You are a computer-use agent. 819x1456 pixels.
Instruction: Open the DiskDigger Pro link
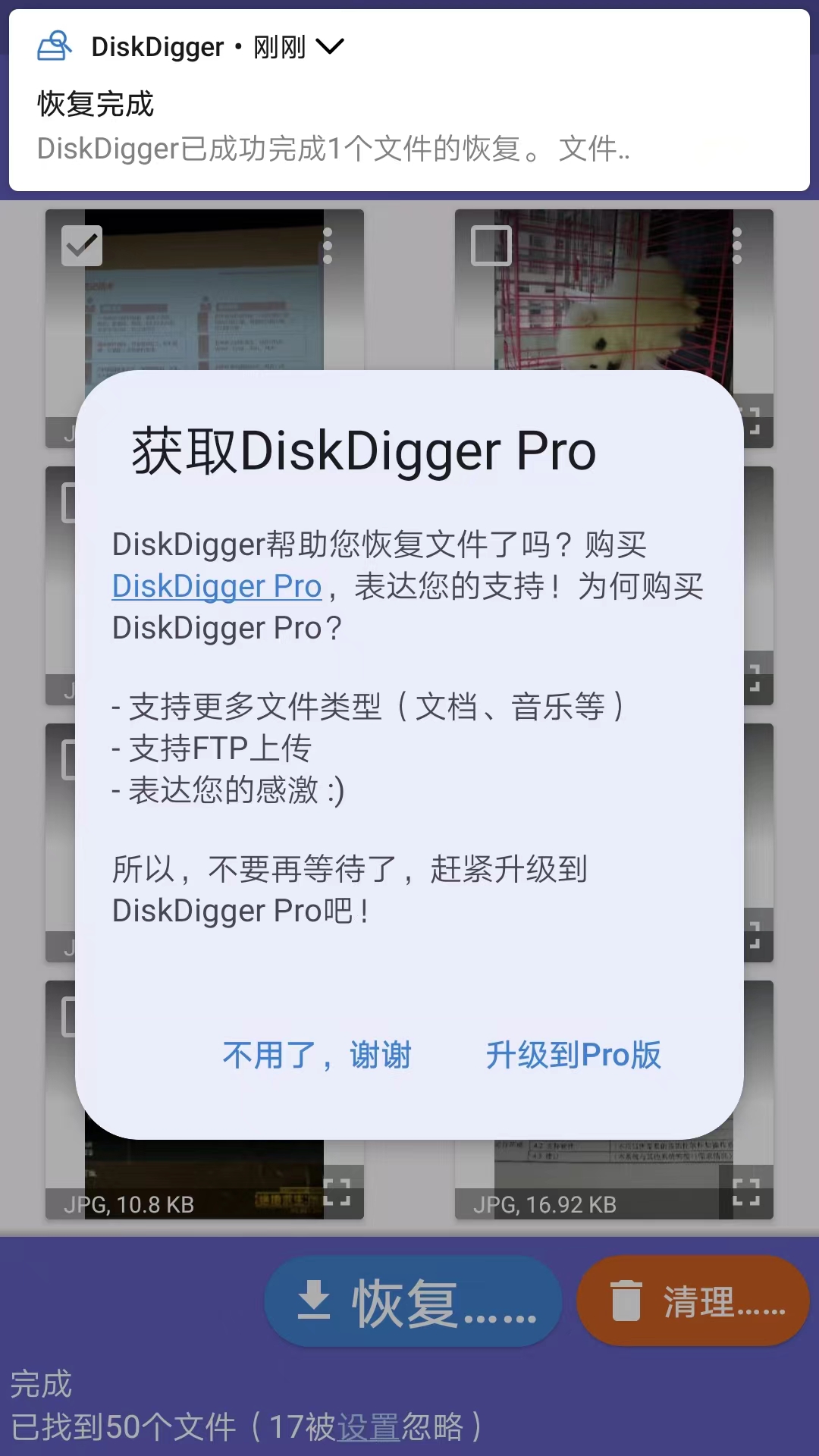[217, 586]
